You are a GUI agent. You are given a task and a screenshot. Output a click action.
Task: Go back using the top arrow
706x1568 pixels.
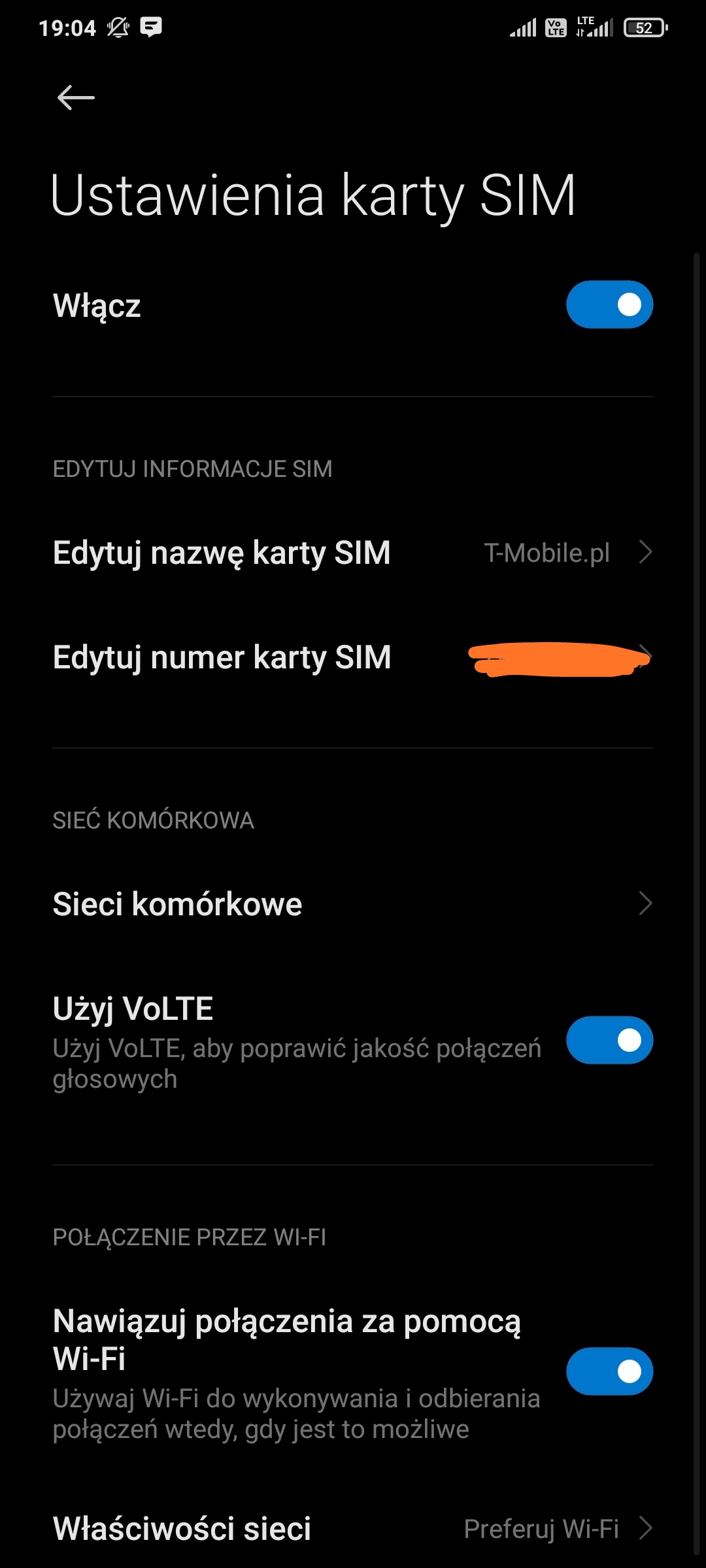tap(76, 98)
